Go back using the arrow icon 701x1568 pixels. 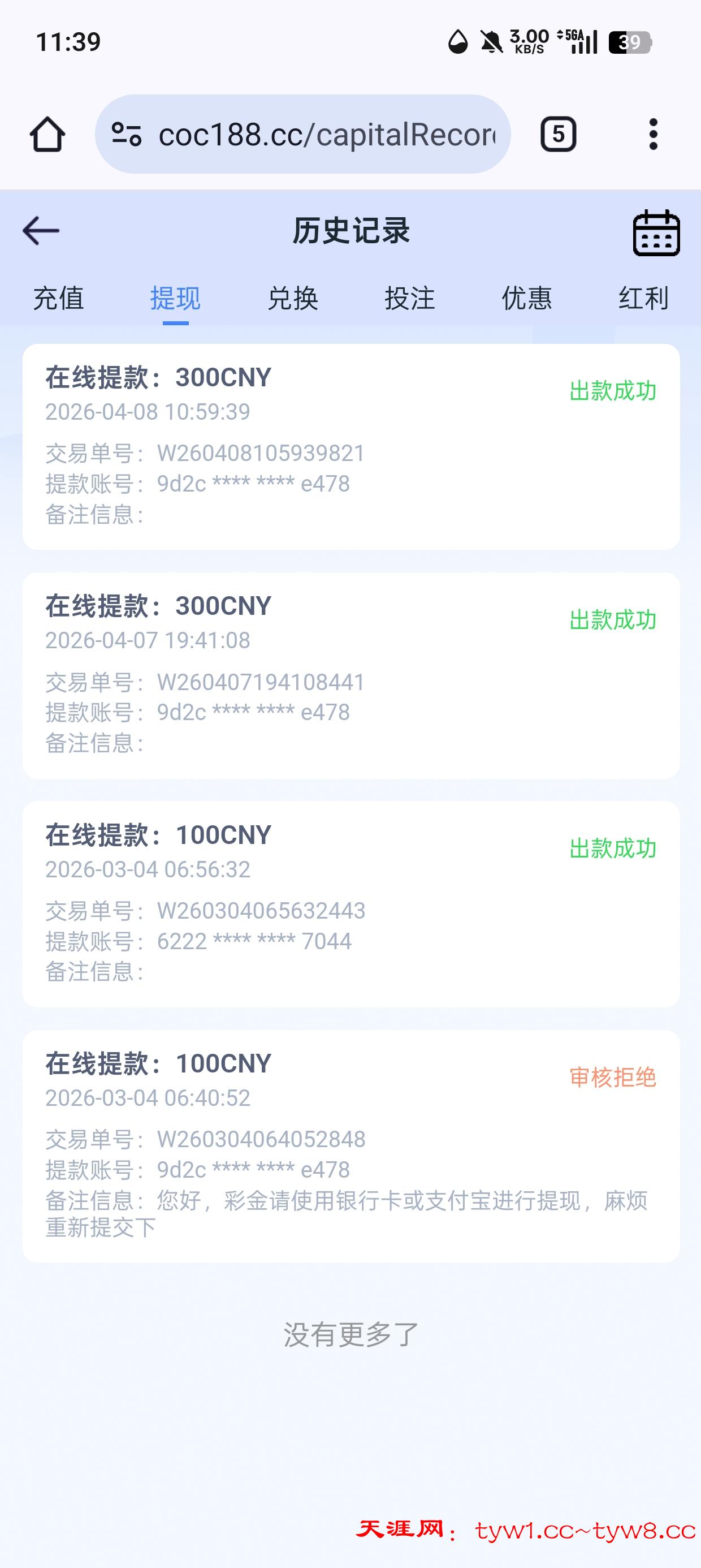click(x=41, y=231)
